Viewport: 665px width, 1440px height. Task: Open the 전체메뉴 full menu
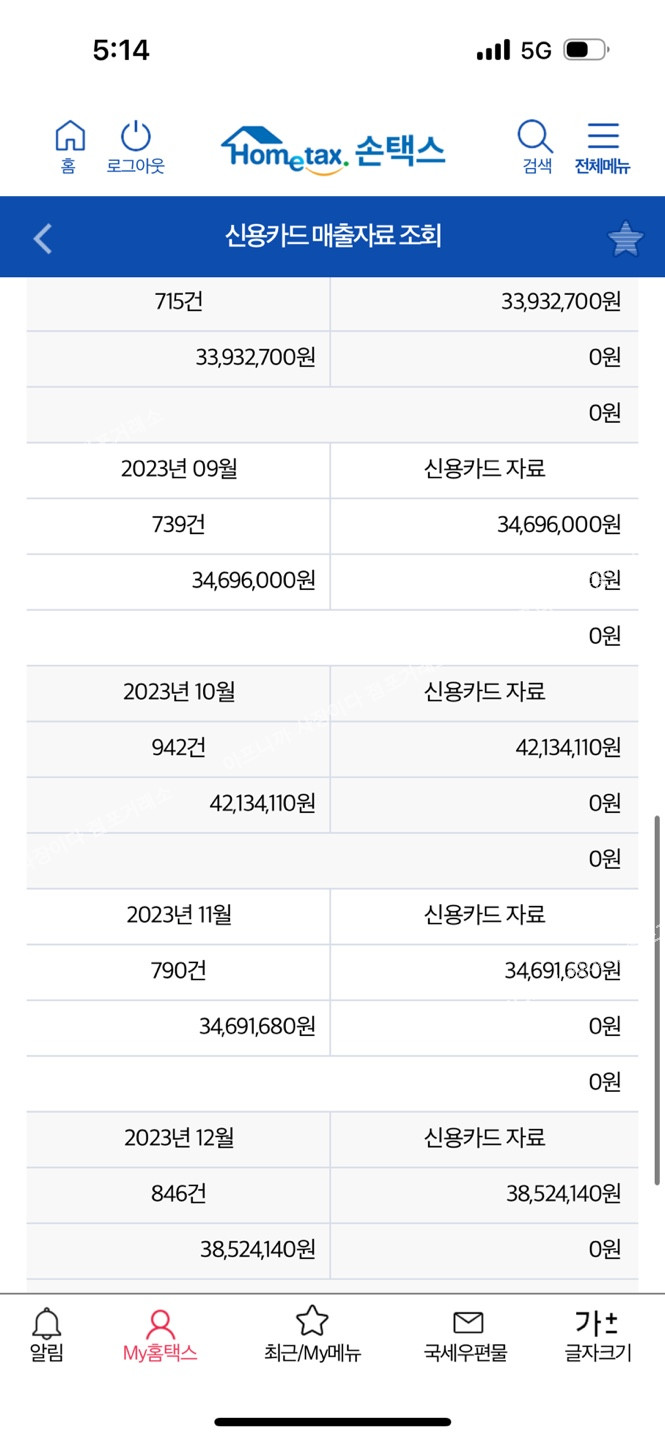pyautogui.click(x=602, y=146)
